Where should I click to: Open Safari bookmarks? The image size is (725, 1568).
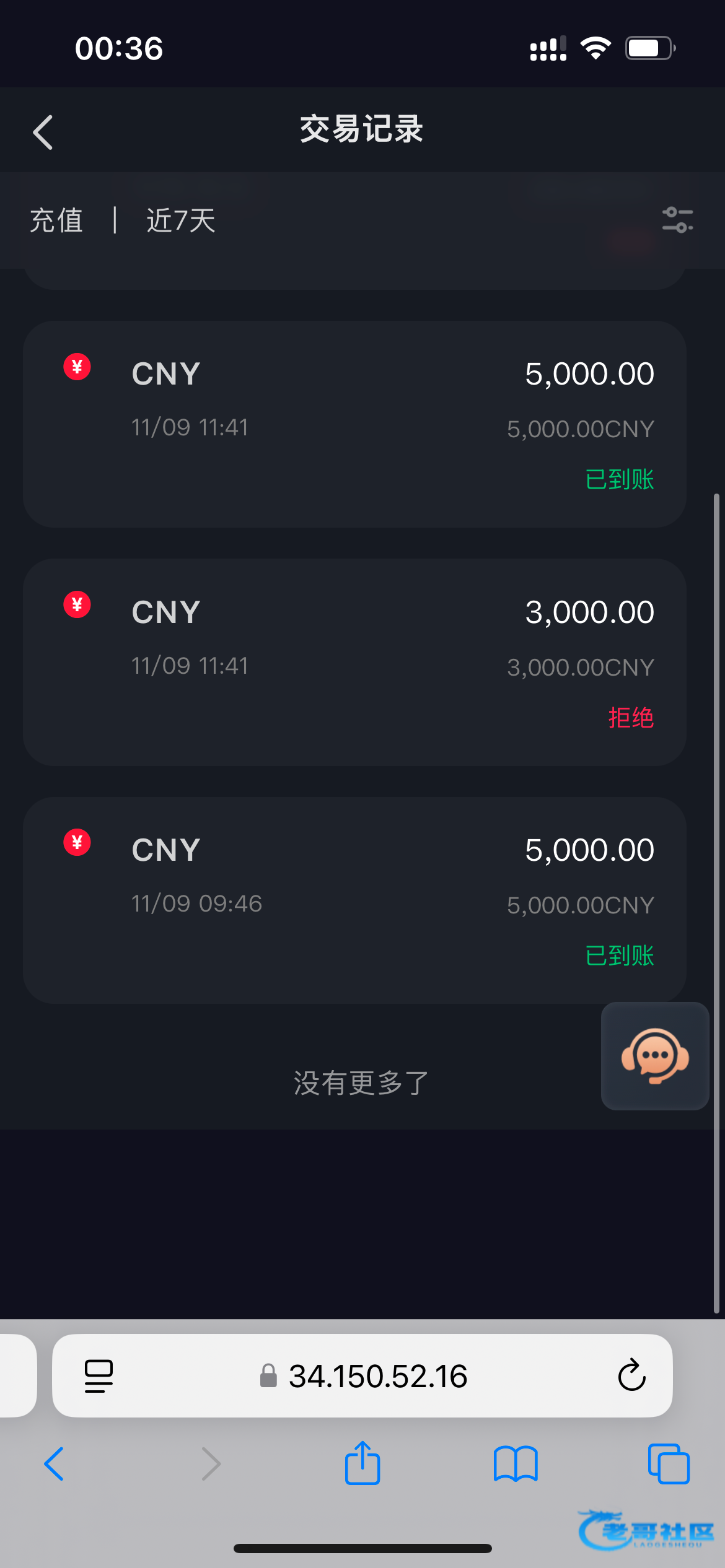point(516,1464)
